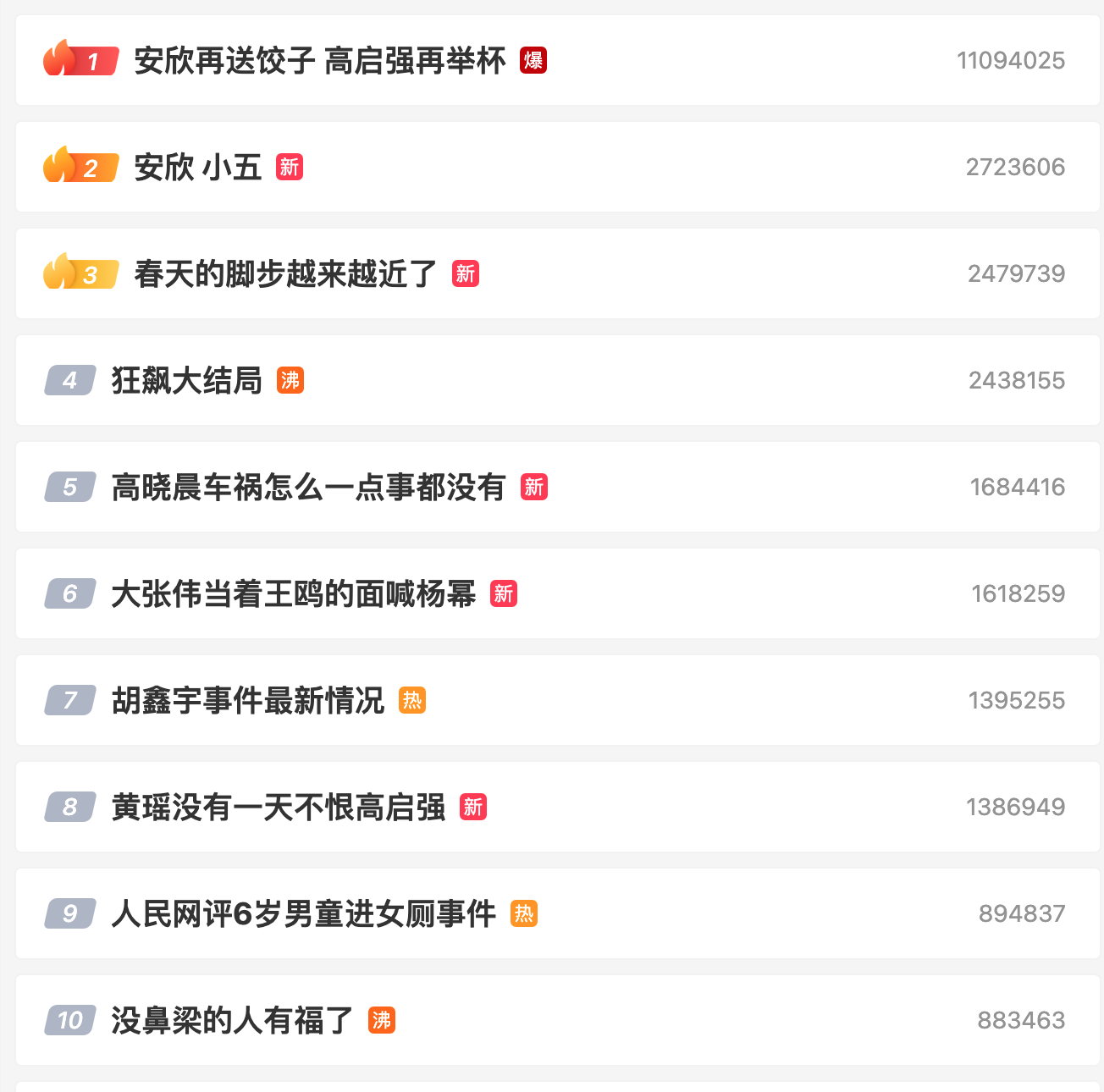The width and height of the screenshot is (1104, 1092).
Task: Open the 狂飙大结局 hot topic
Action: pyautogui.click(x=187, y=381)
